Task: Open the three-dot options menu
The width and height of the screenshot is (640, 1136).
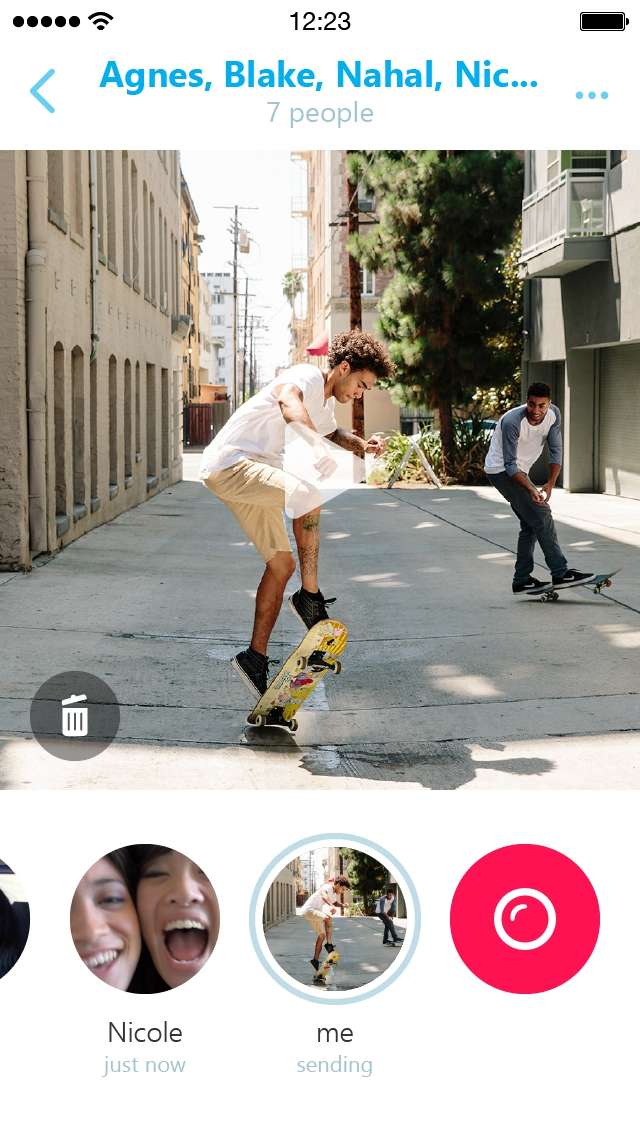Action: (x=591, y=95)
